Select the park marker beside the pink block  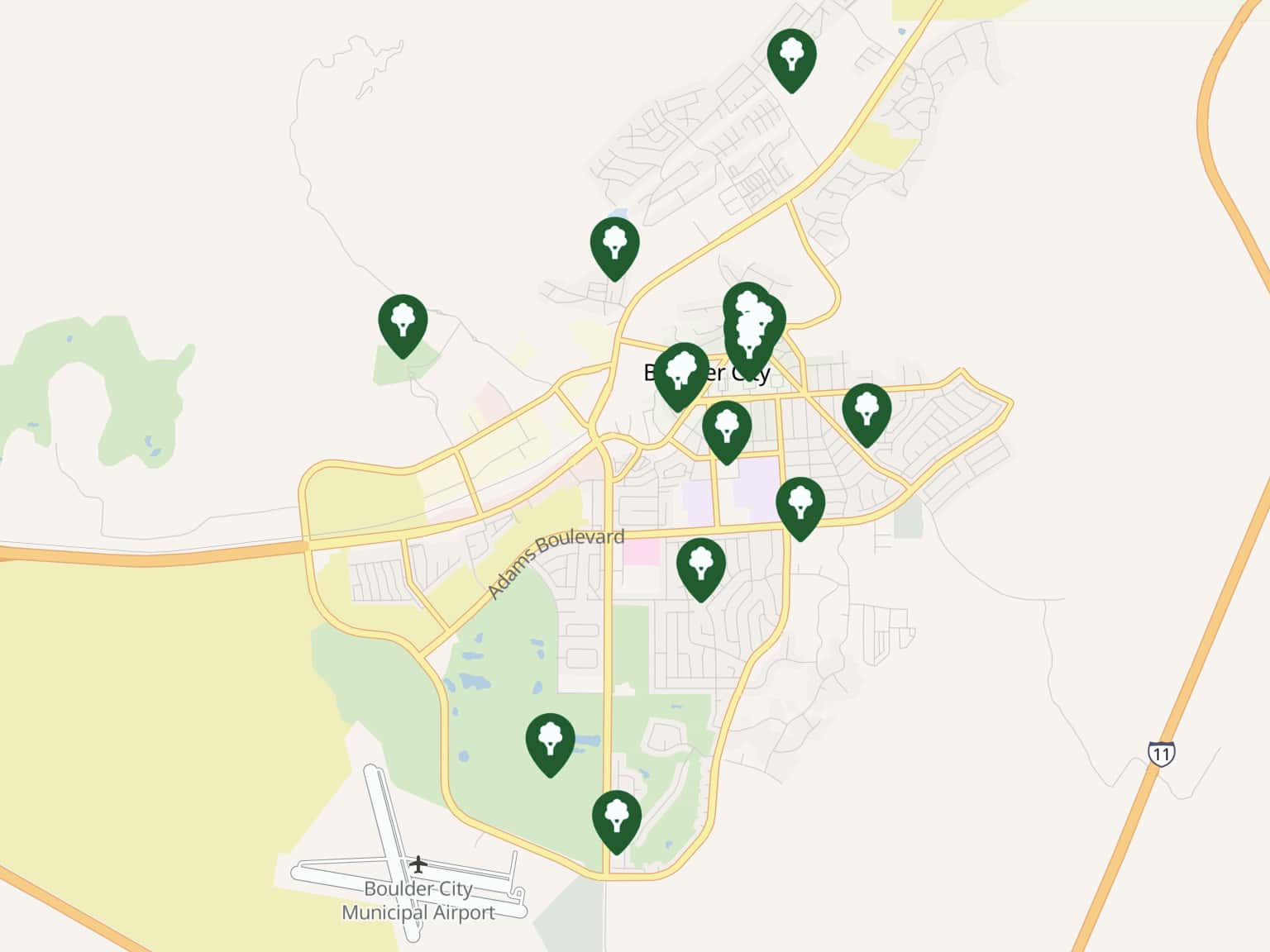click(x=700, y=565)
